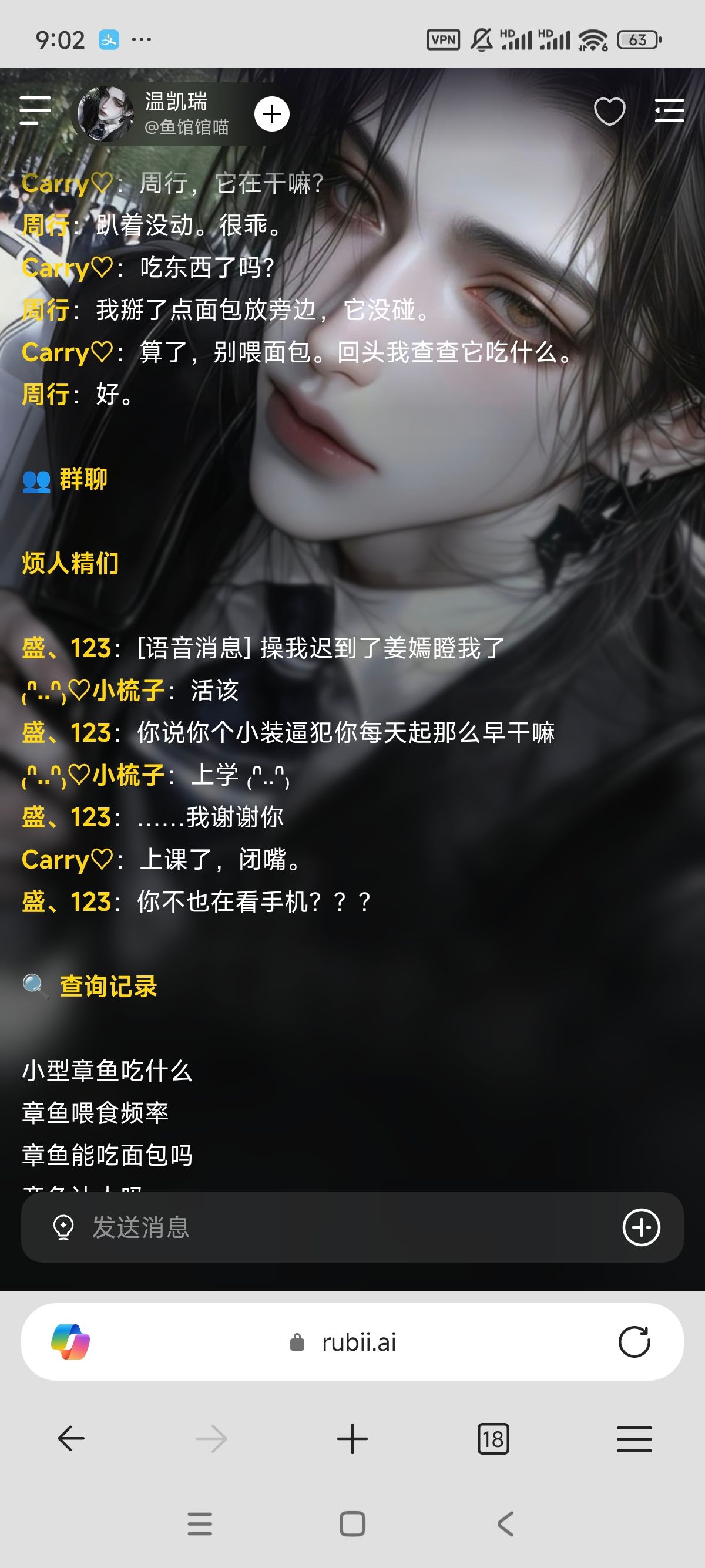705x1568 pixels.
Task: Open a new browser tab
Action: pyautogui.click(x=352, y=1439)
